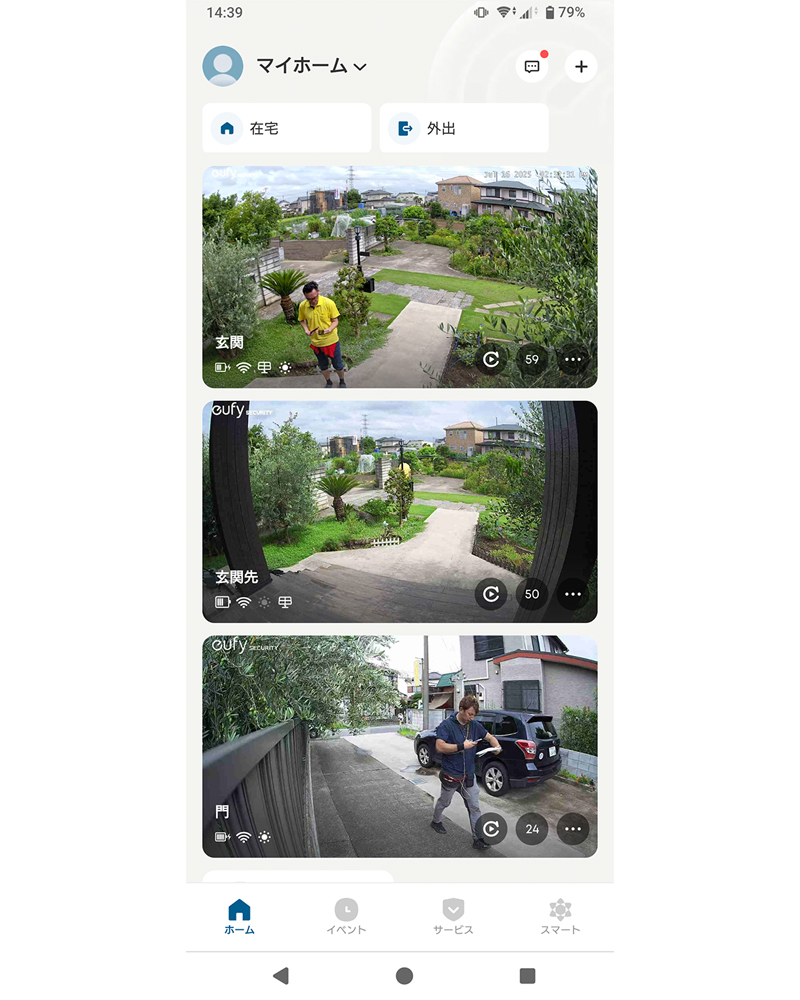Viewport: 800px width, 1000px height.
Task: Switch security mode to 外出
Action: coord(464,128)
